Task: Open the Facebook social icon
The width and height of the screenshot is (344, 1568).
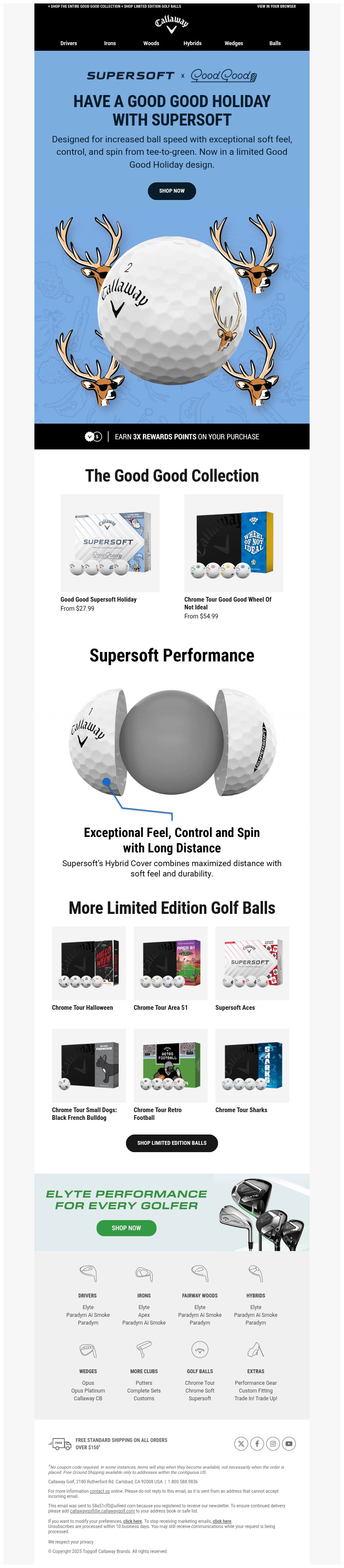Action: (x=257, y=1443)
